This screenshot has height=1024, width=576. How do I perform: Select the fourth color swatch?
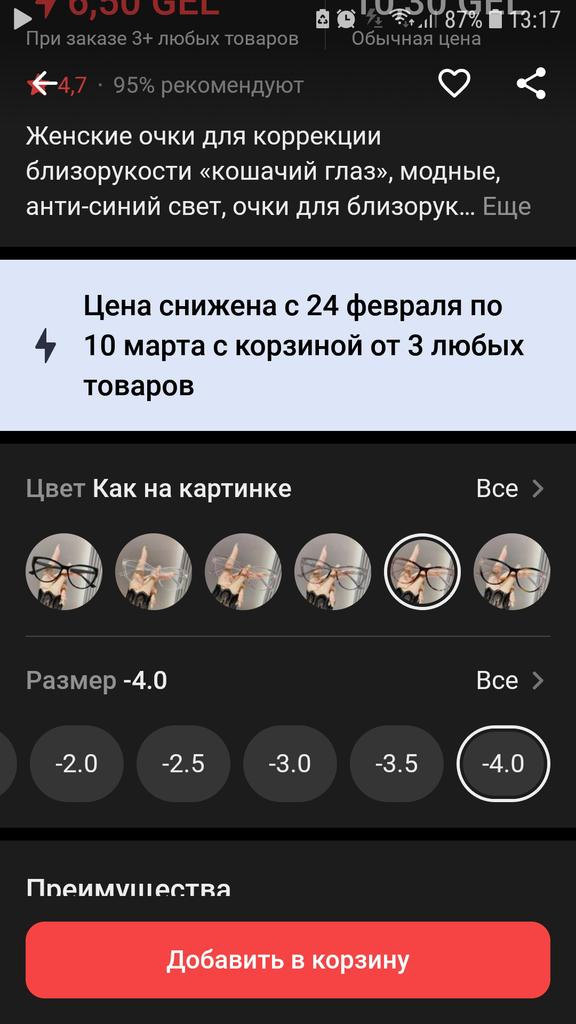point(332,571)
